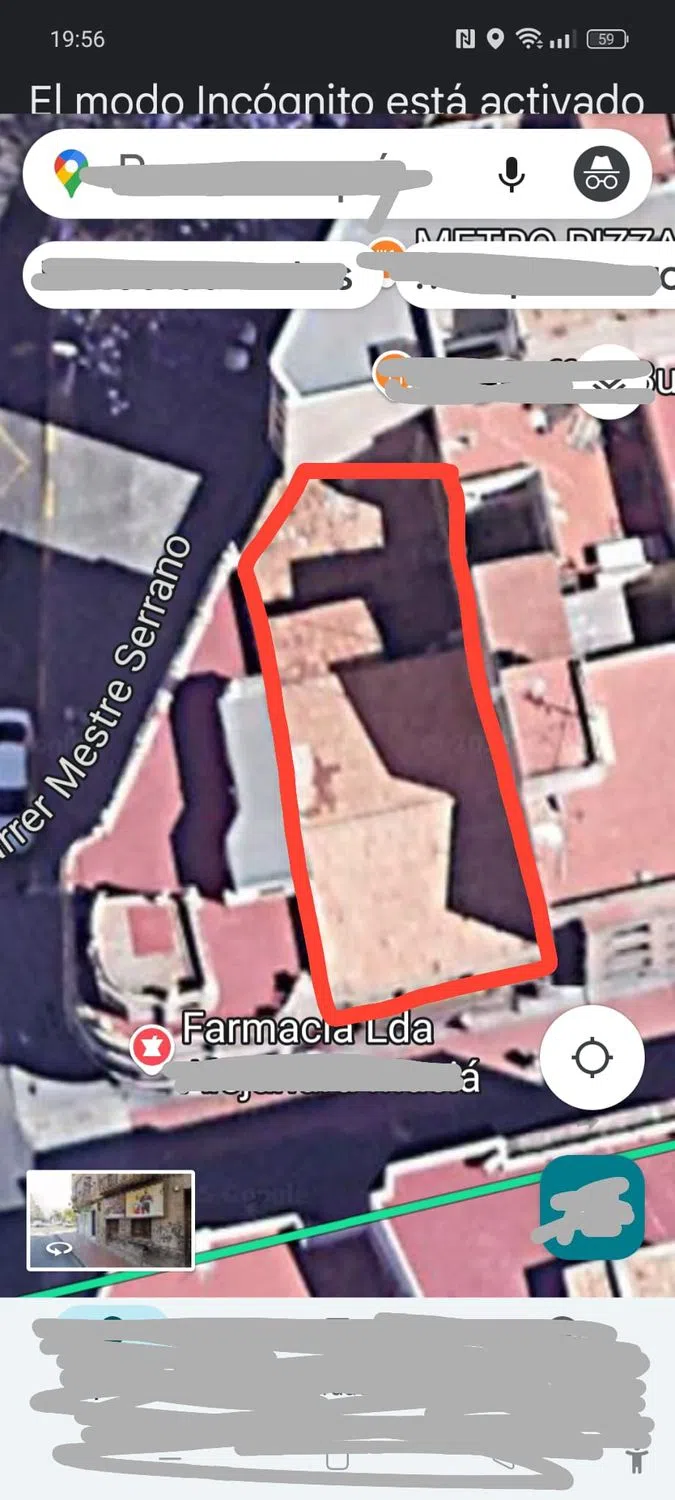Start voice search with the microphone
The height and width of the screenshot is (1500, 675).
[x=511, y=175]
